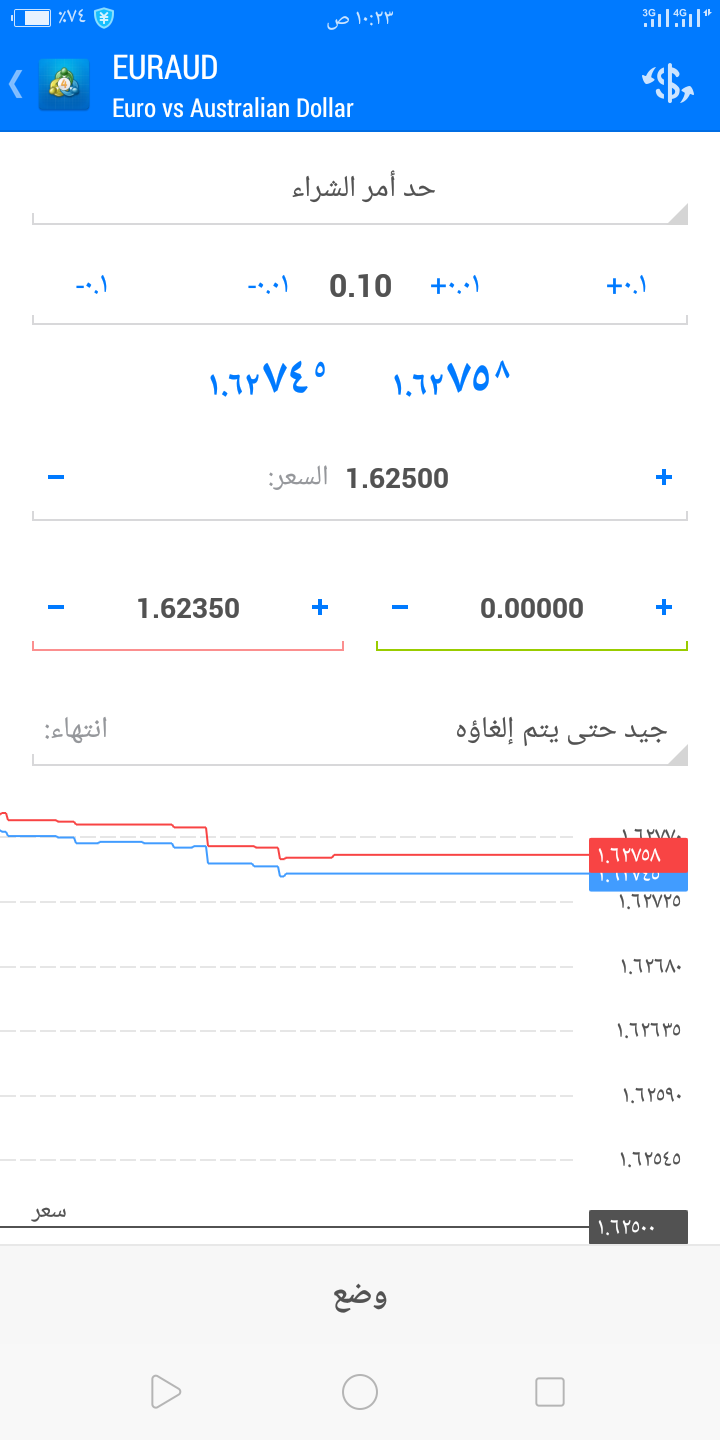Image resolution: width=720 pixels, height=1440 pixels.
Task: Increase volume by 0.01
Action: (455, 286)
